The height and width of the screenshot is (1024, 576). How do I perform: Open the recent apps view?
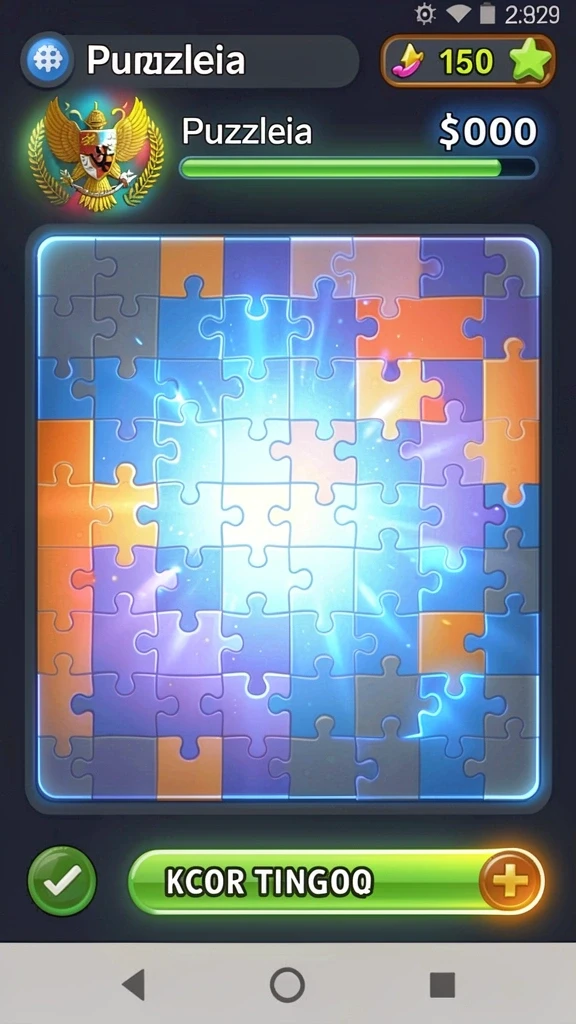pos(442,985)
